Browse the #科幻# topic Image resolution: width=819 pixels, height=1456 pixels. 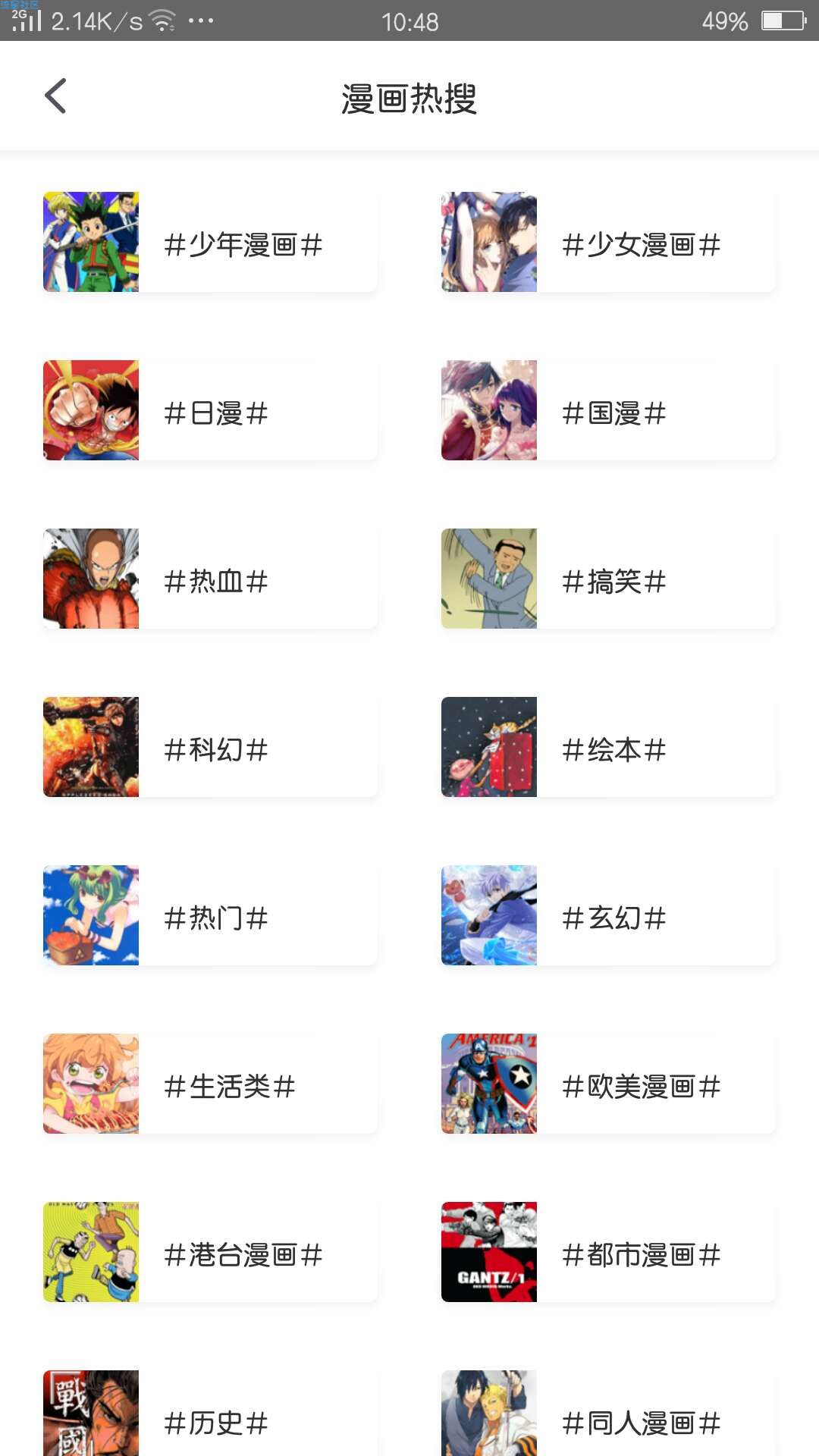pos(210,748)
